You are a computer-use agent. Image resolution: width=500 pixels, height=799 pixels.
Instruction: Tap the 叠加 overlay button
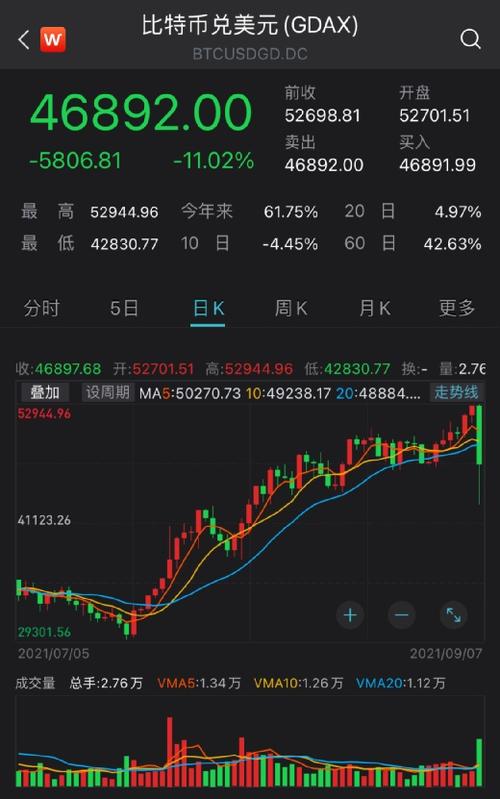[45, 392]
